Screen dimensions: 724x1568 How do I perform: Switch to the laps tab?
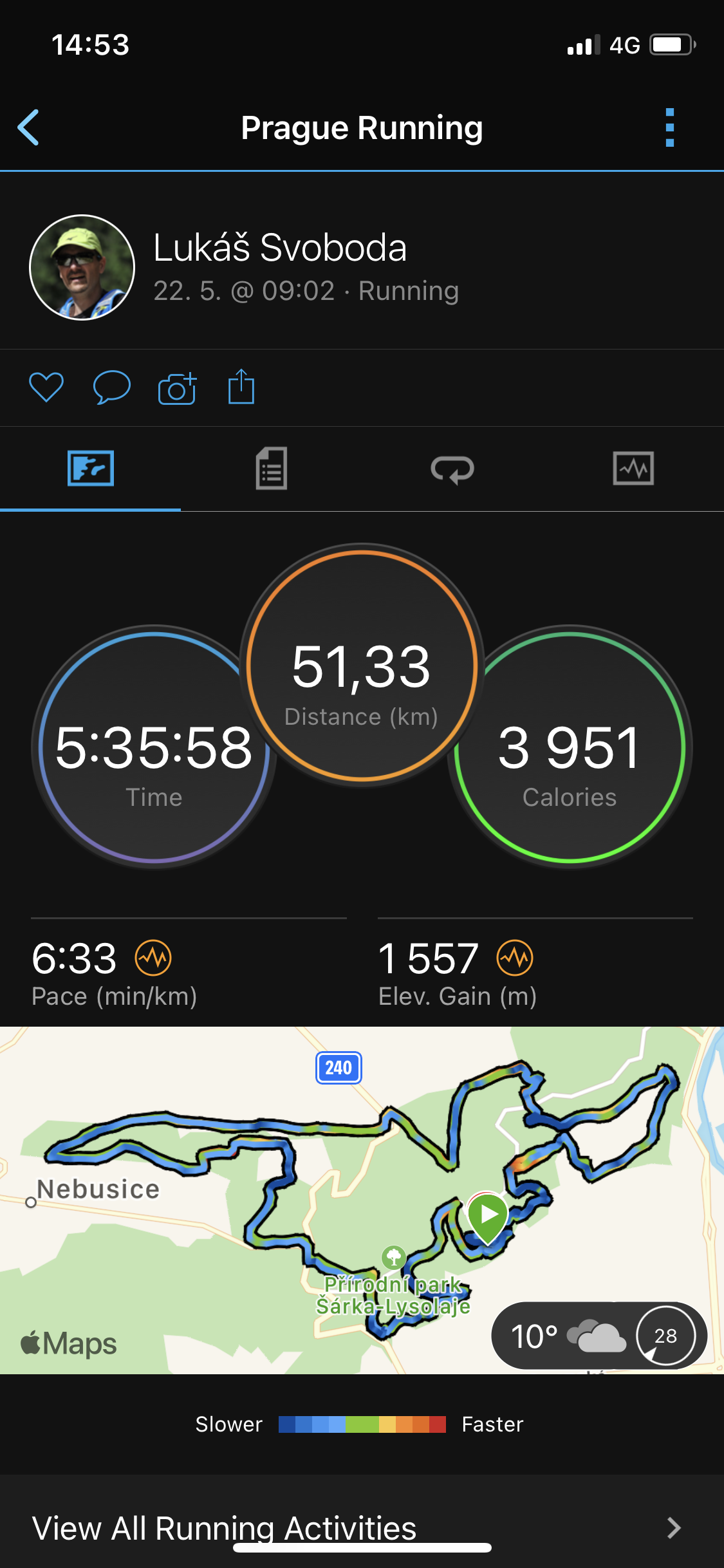pyautogui.click(x=452, y=469)
